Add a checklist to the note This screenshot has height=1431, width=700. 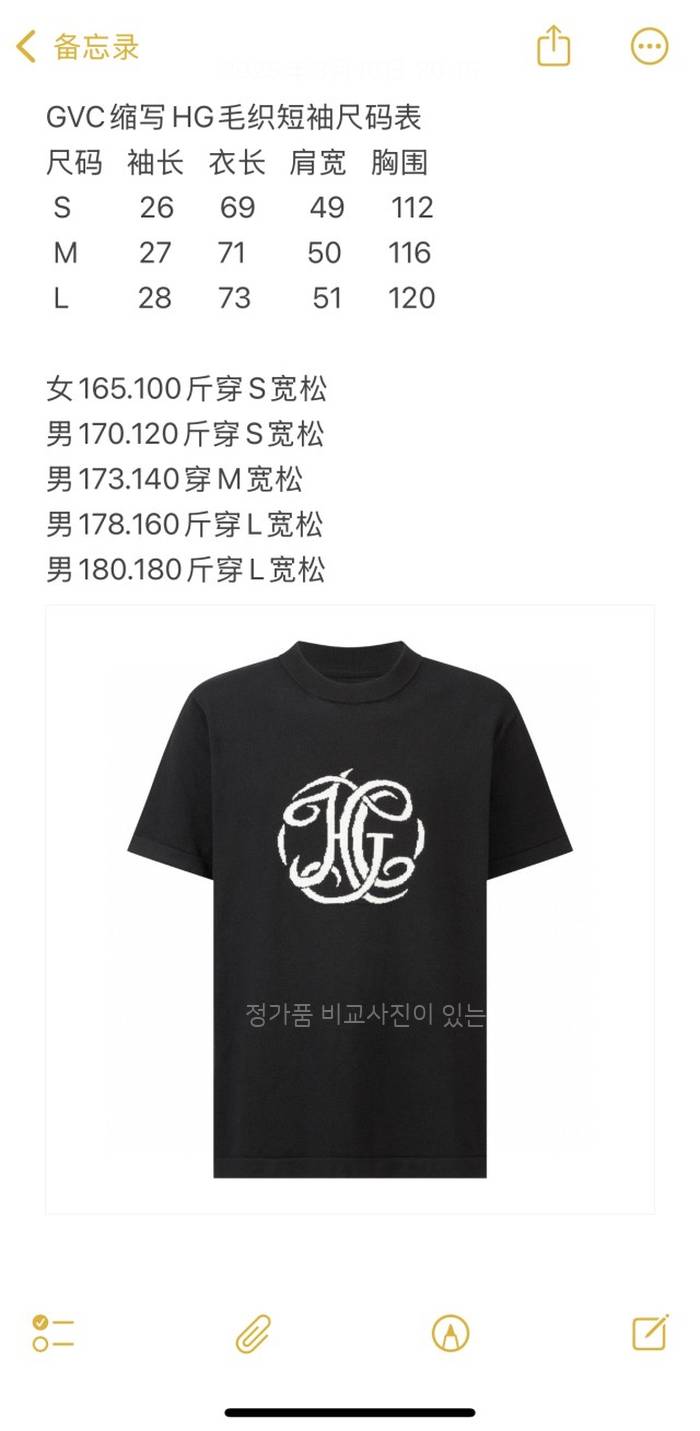tap(53, 1333)
